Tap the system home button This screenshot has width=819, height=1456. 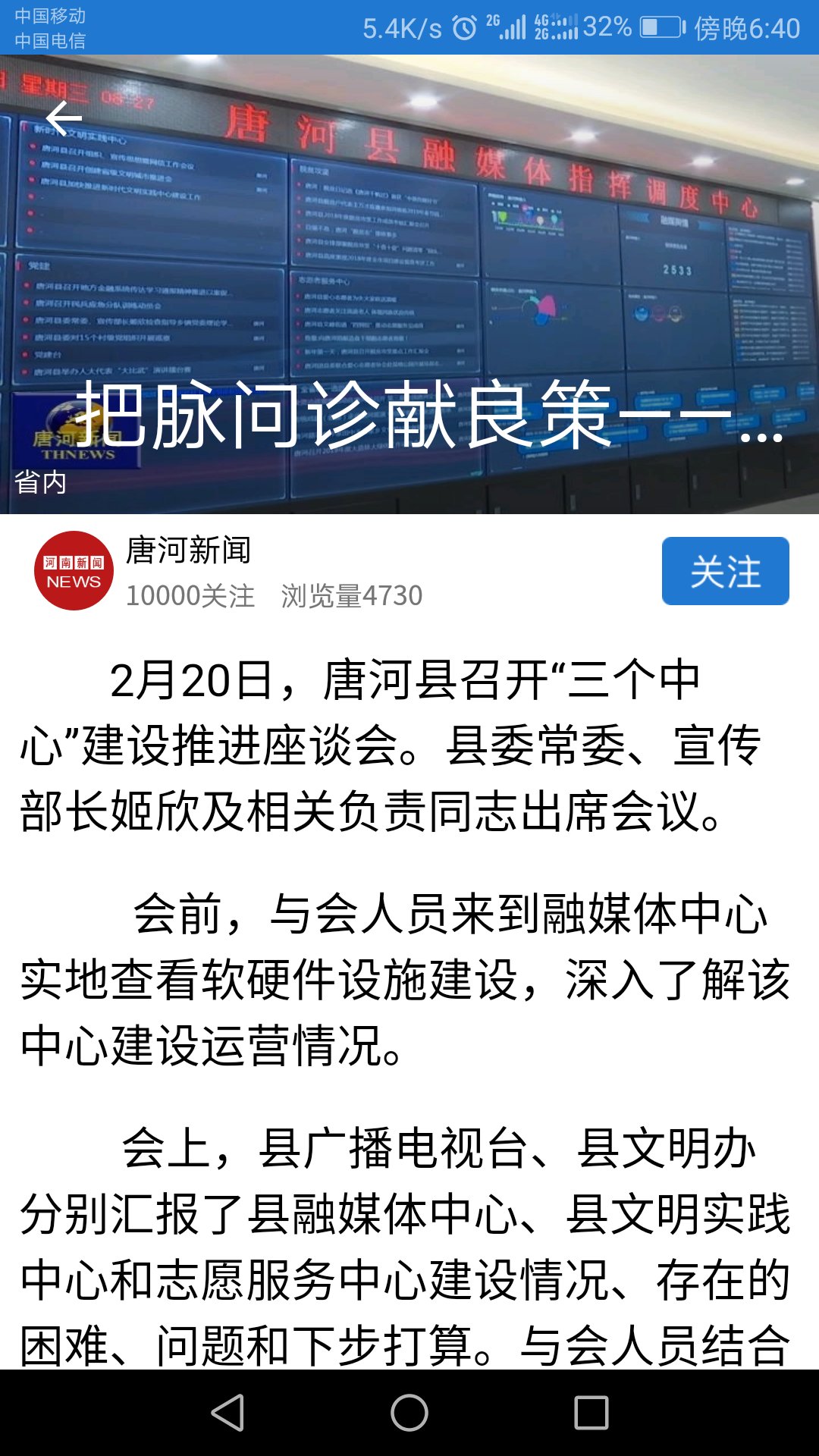click(409, 1413)
